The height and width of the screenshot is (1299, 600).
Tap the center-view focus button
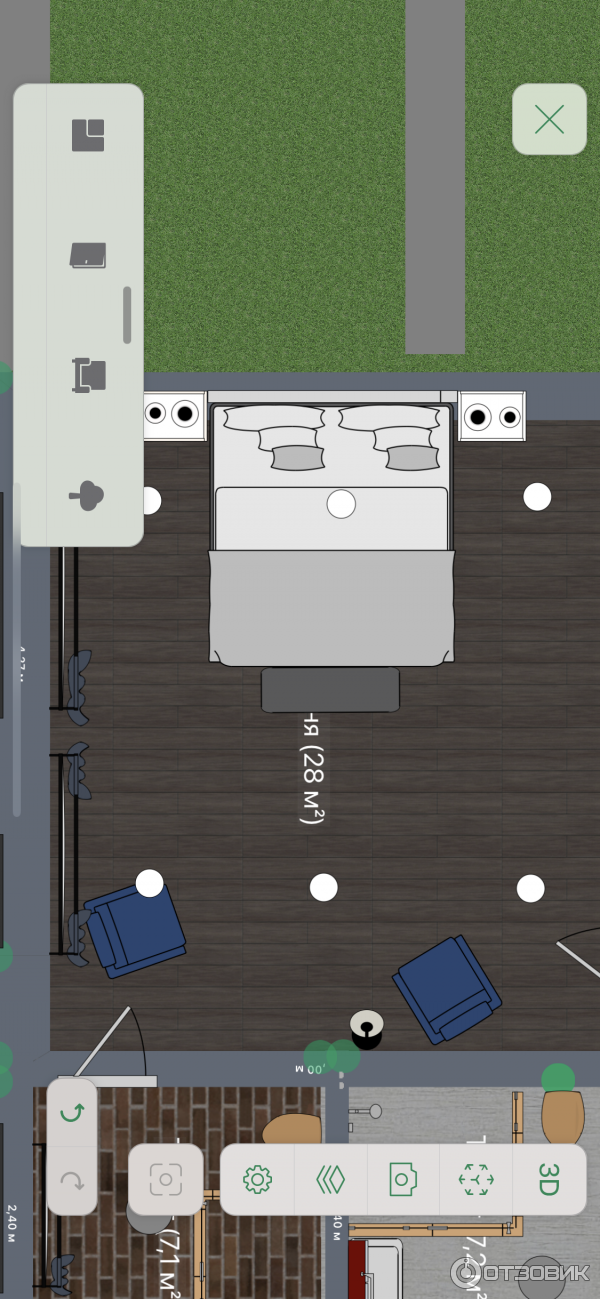(x=166, y=1179)
